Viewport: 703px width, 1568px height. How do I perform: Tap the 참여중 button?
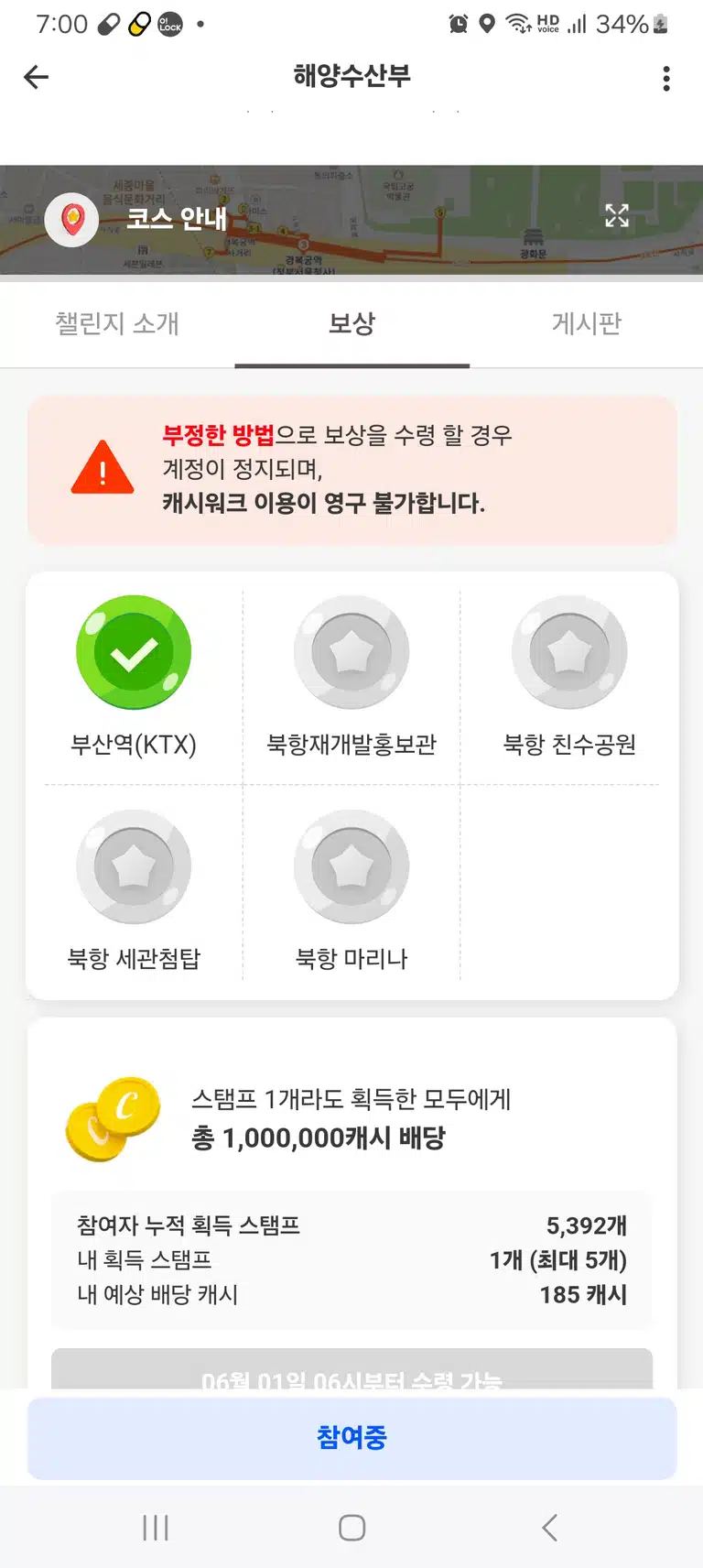(x=351, y=1437)
